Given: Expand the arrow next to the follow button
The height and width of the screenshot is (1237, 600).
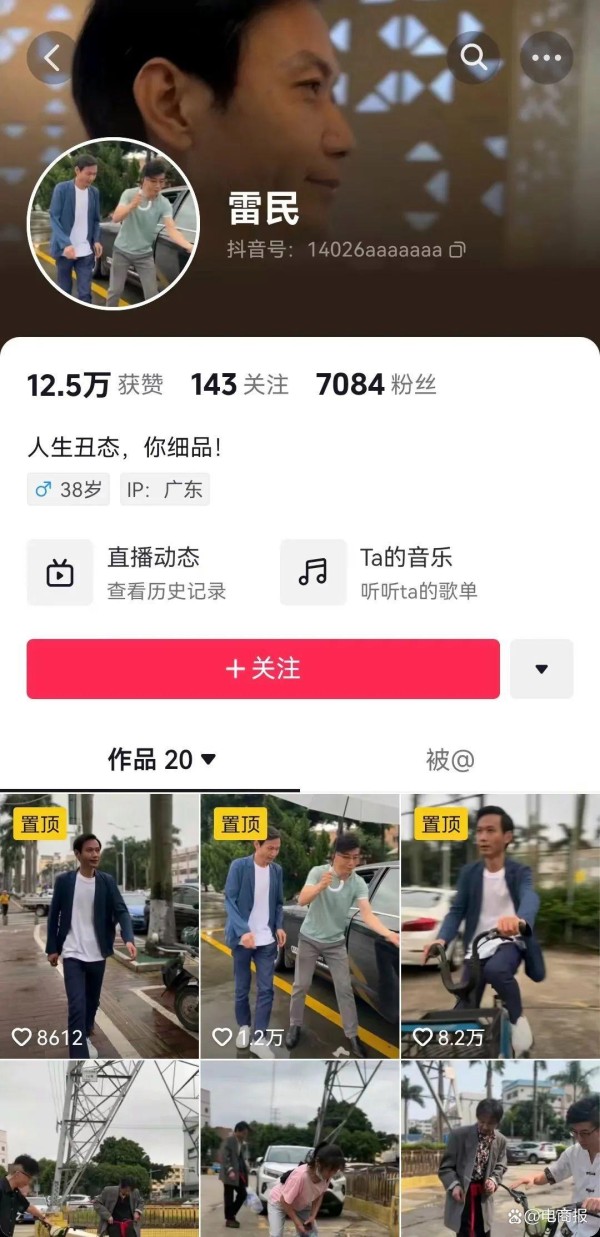Looking at the screenshot, I should coord(541,669).
